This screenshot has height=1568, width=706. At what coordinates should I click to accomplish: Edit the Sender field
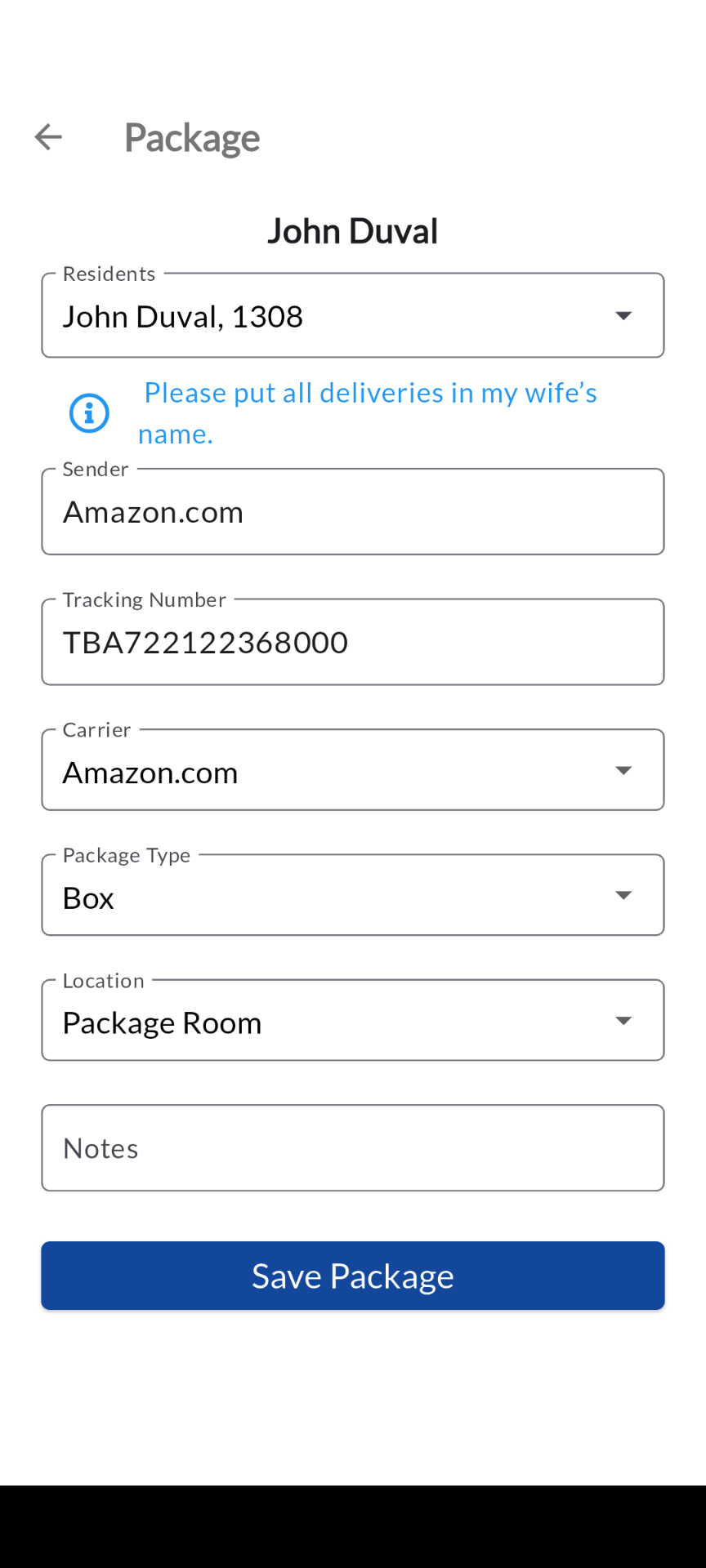[352, 512]
